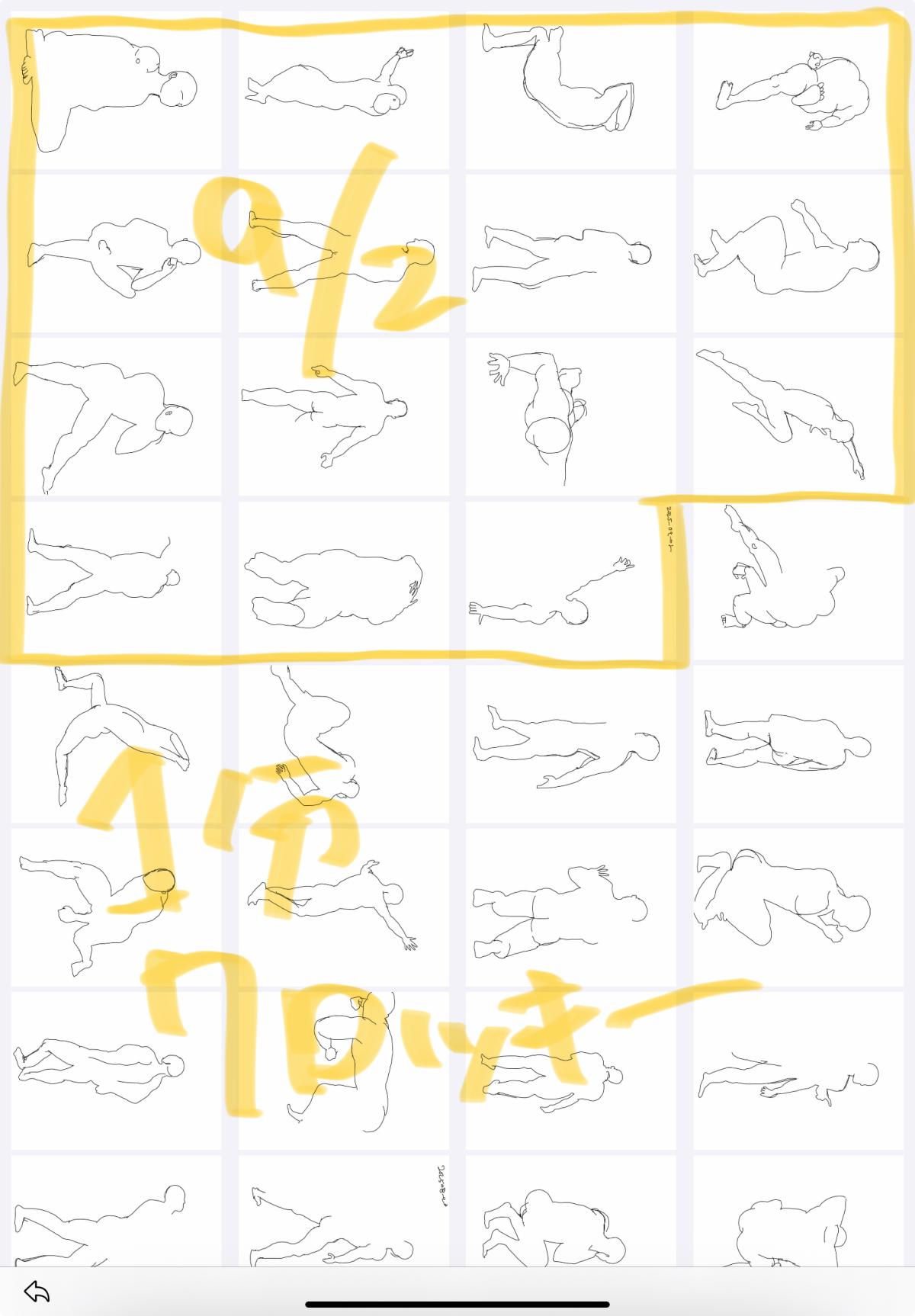Tap the back arrow in the bottom bar

click(37, 1292)
